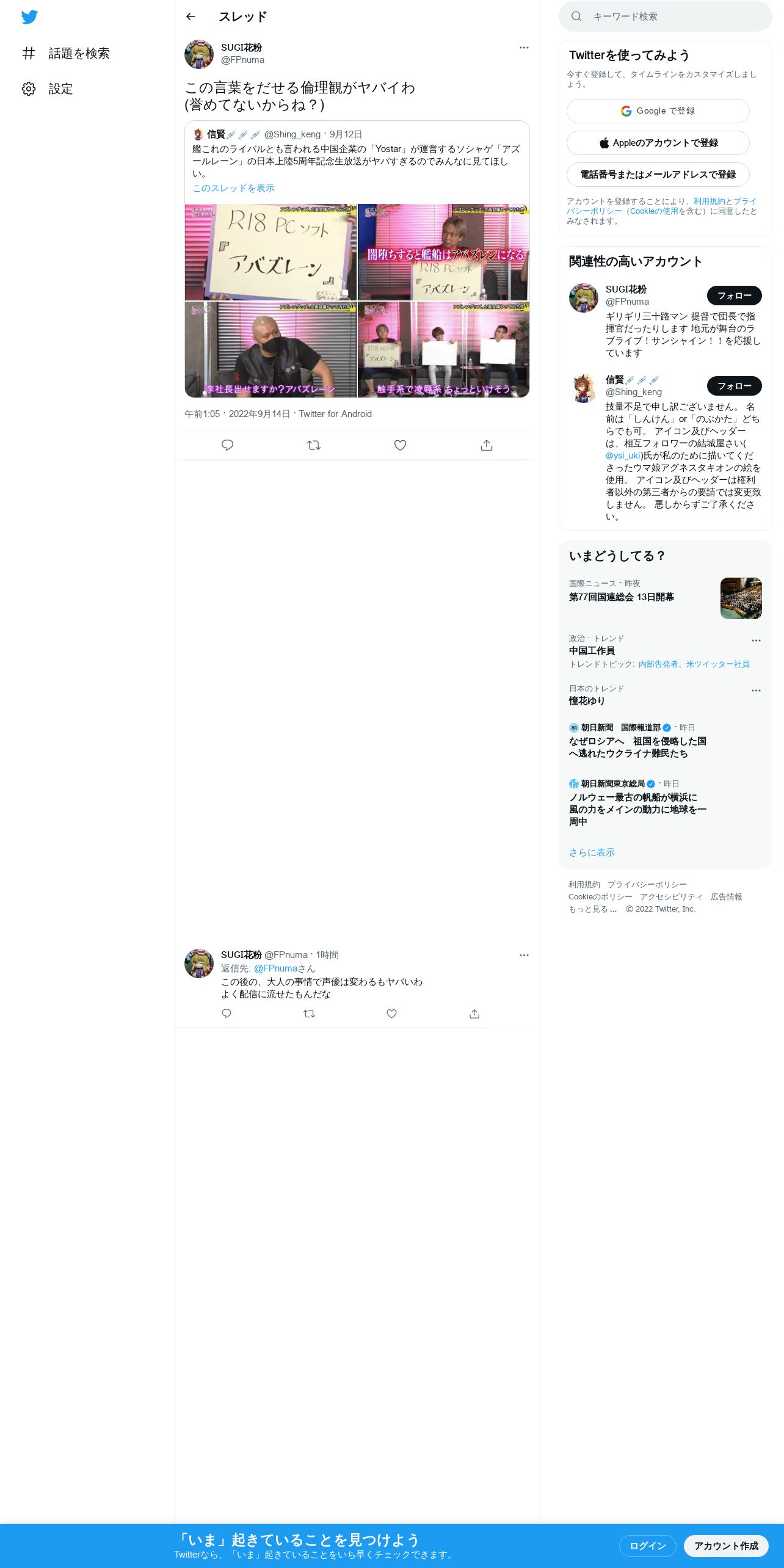
Task: Open the R18 PCソフト image in quoted tweet
Action: (270, 252)
